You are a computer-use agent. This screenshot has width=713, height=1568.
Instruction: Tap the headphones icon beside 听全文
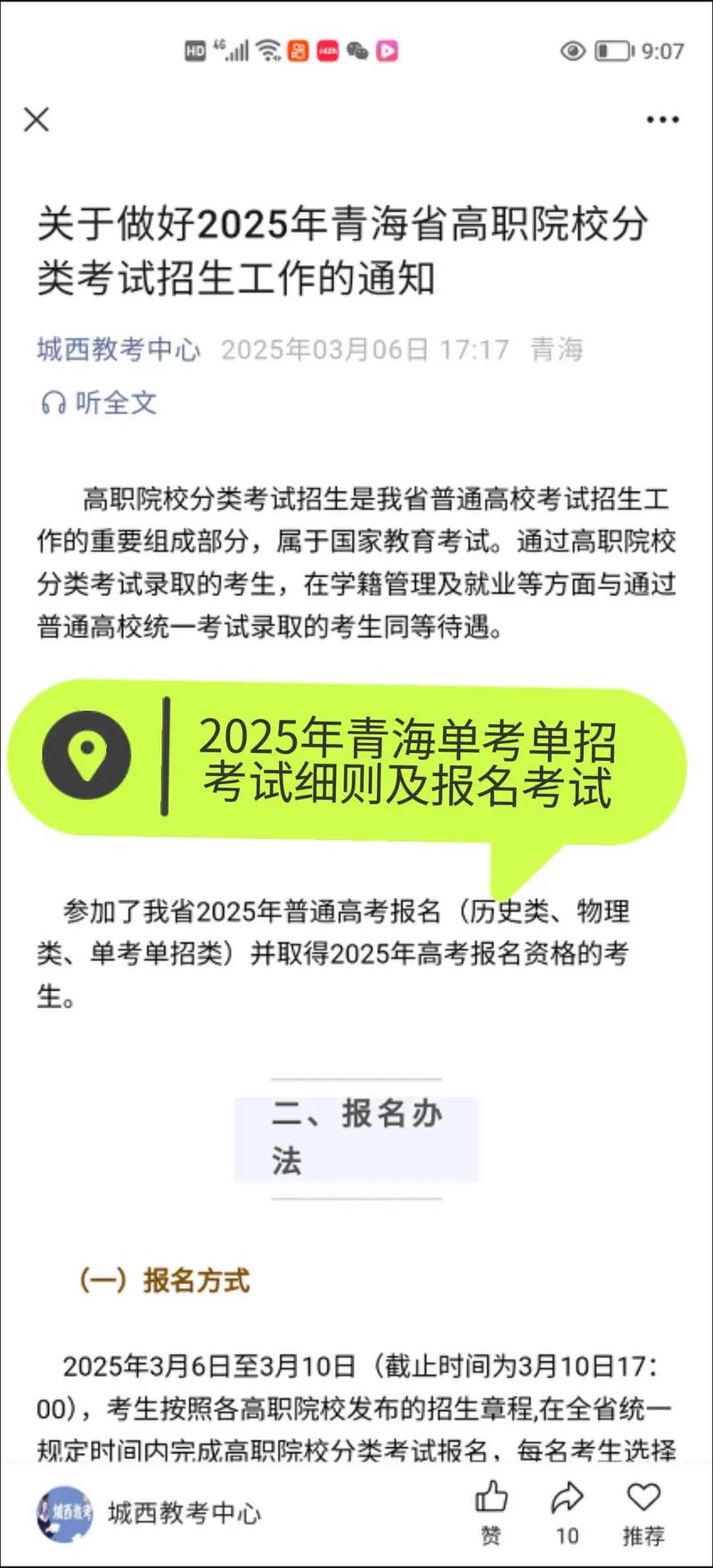pyautogui.click(x=55, y=403)
